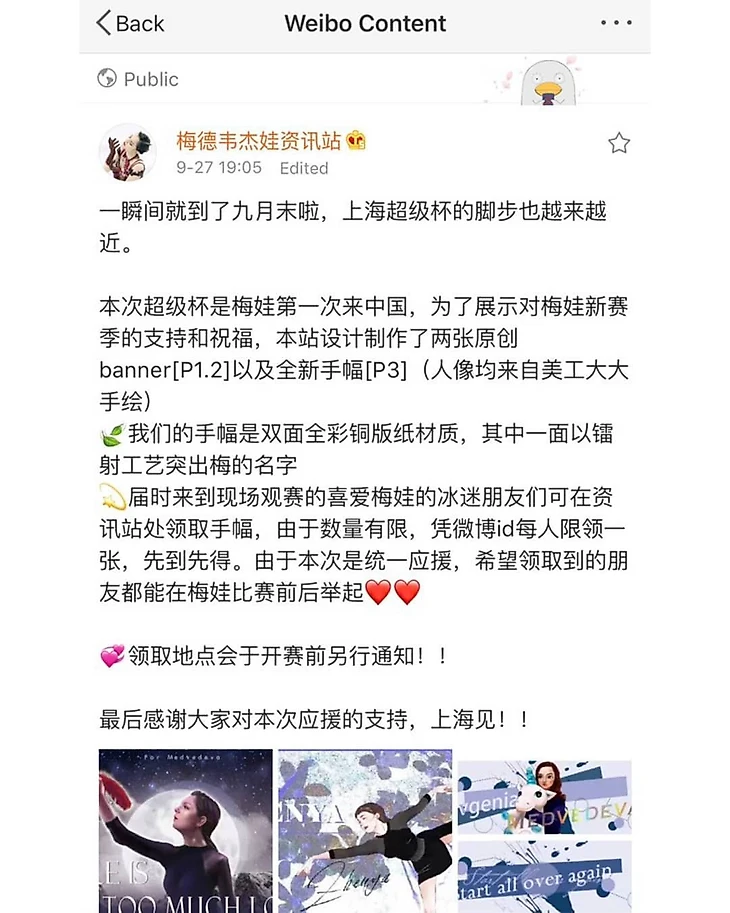Open the three-dot overflow menu

click(x=616, y=23)
